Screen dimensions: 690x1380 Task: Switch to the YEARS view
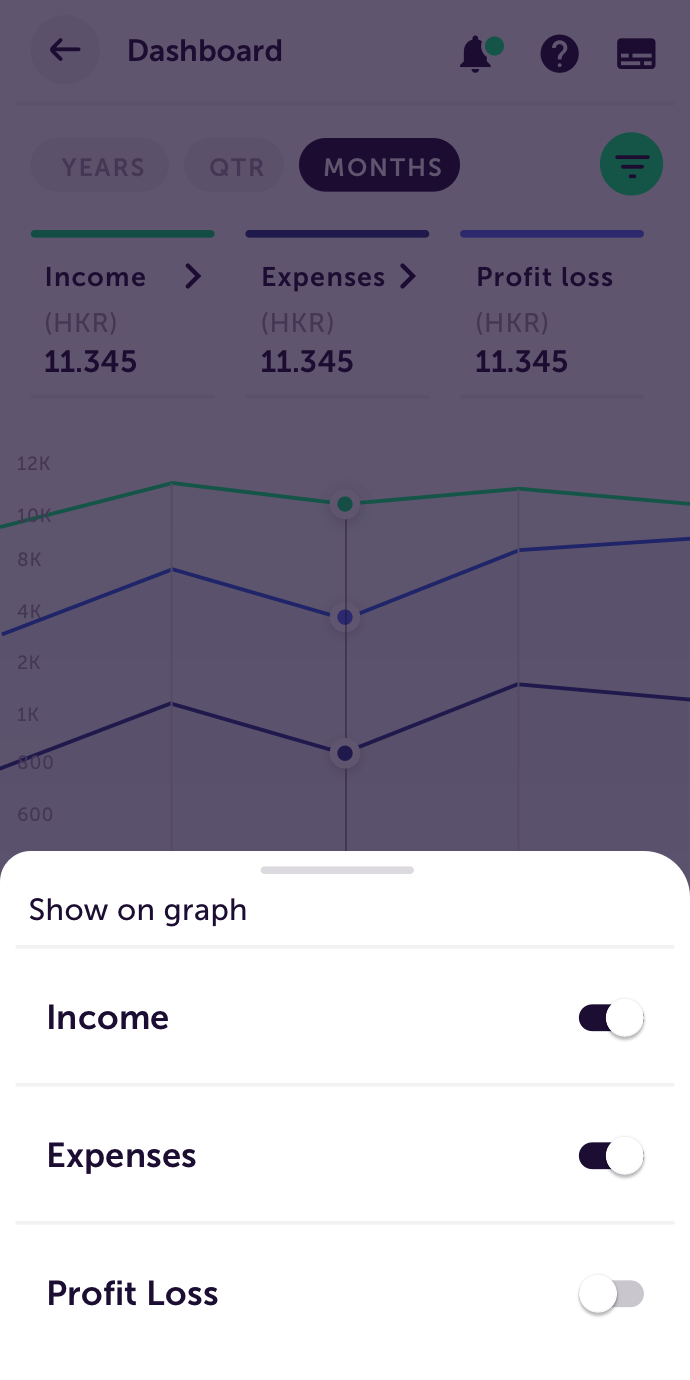tap(102, 166)
